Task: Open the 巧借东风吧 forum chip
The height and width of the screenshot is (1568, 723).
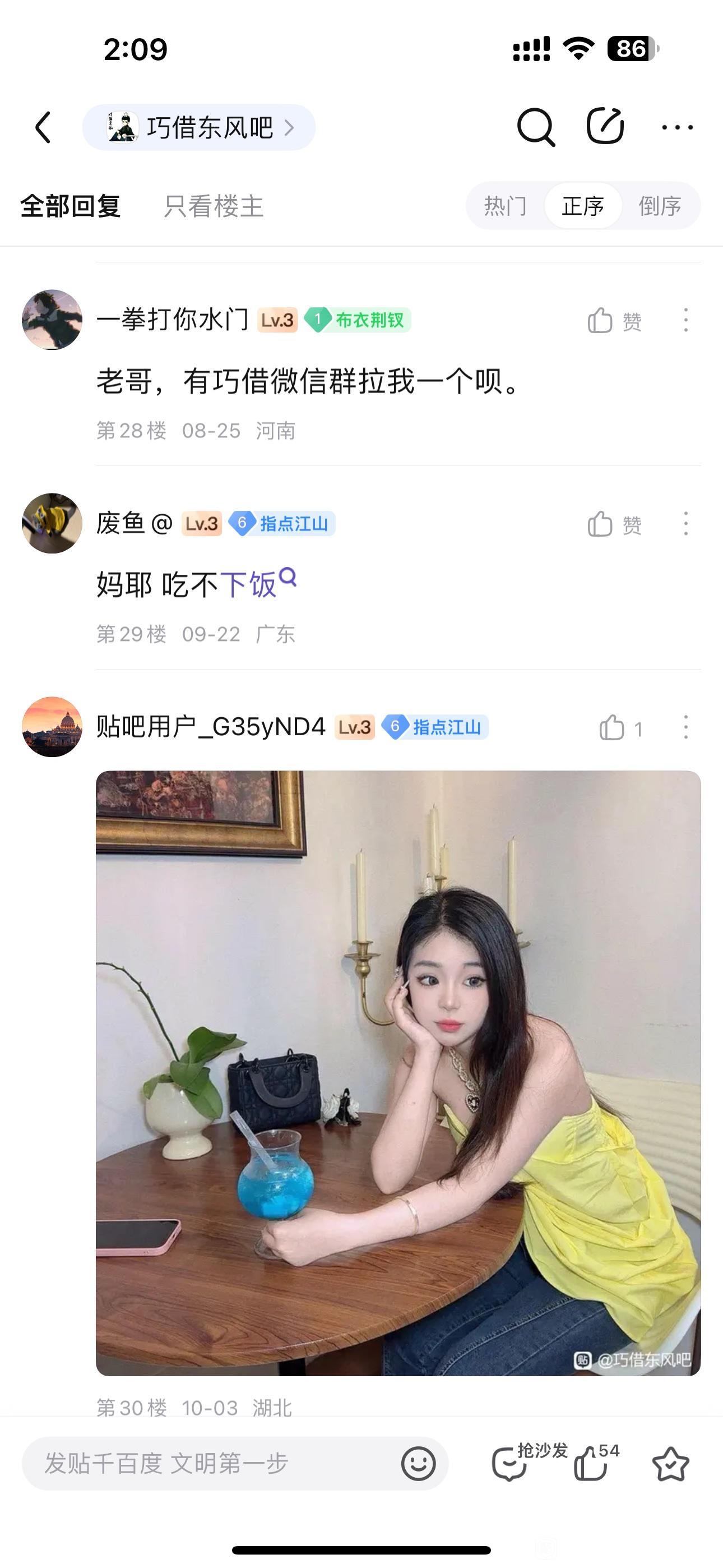Action: [199, 127]
